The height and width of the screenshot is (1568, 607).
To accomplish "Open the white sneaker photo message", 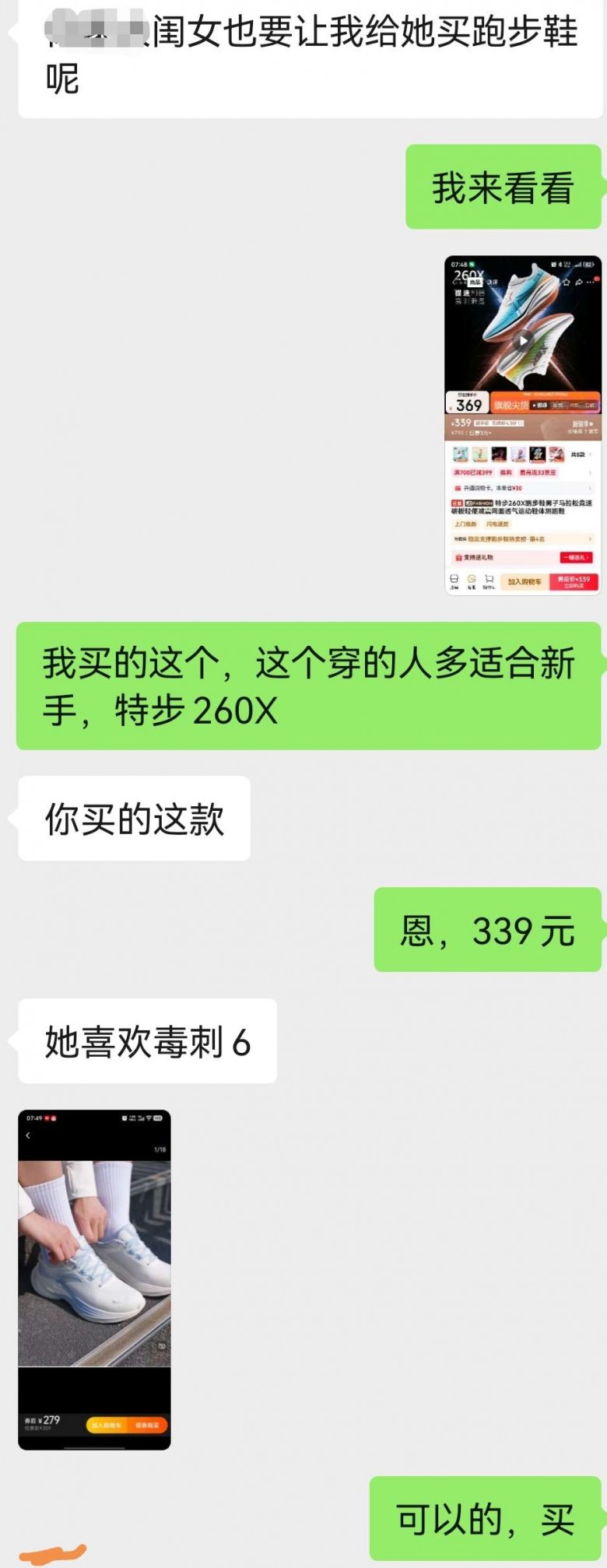I will (94, 1279).
